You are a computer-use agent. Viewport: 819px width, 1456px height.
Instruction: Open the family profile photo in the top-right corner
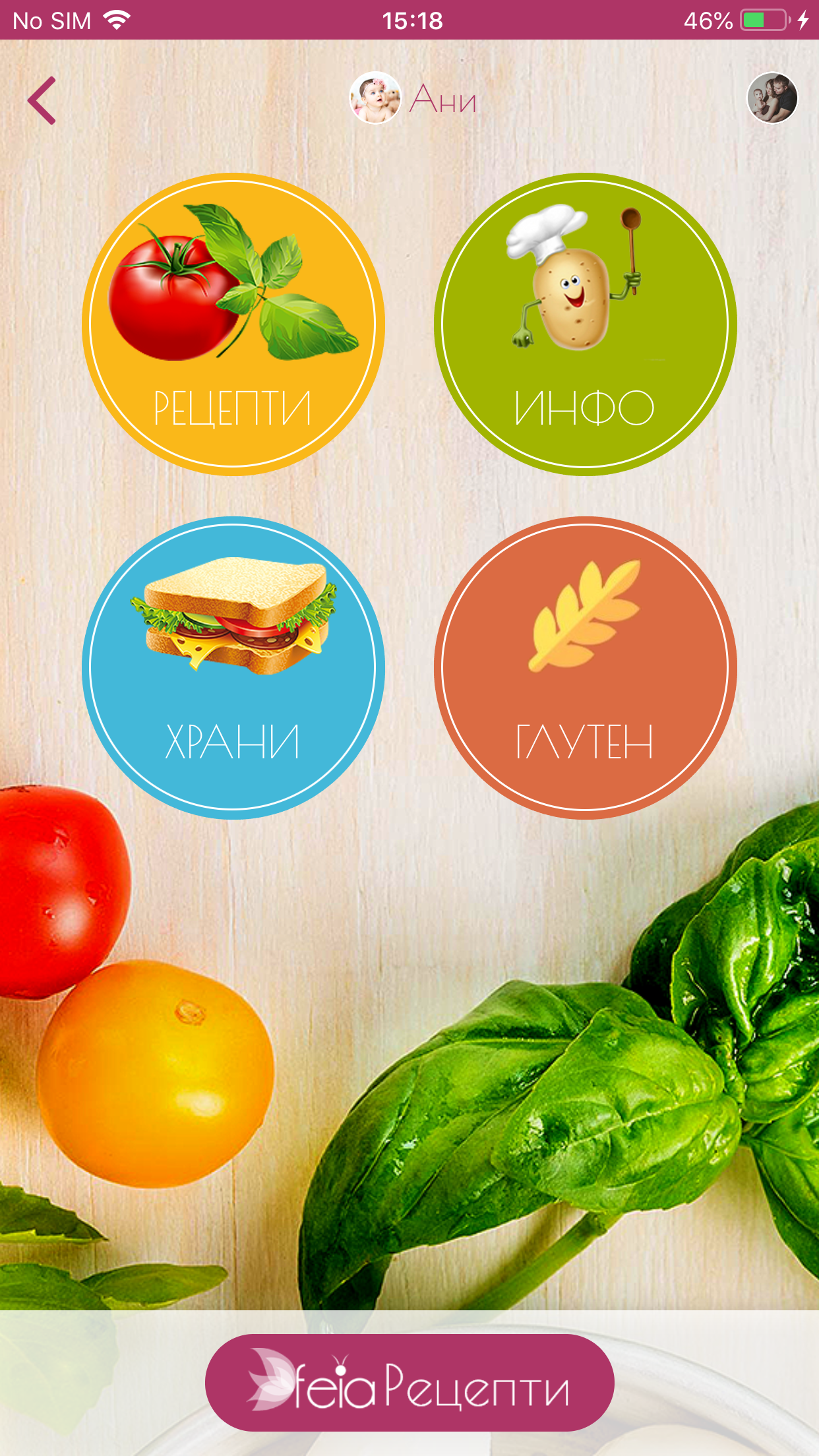(x=772, y=98)
